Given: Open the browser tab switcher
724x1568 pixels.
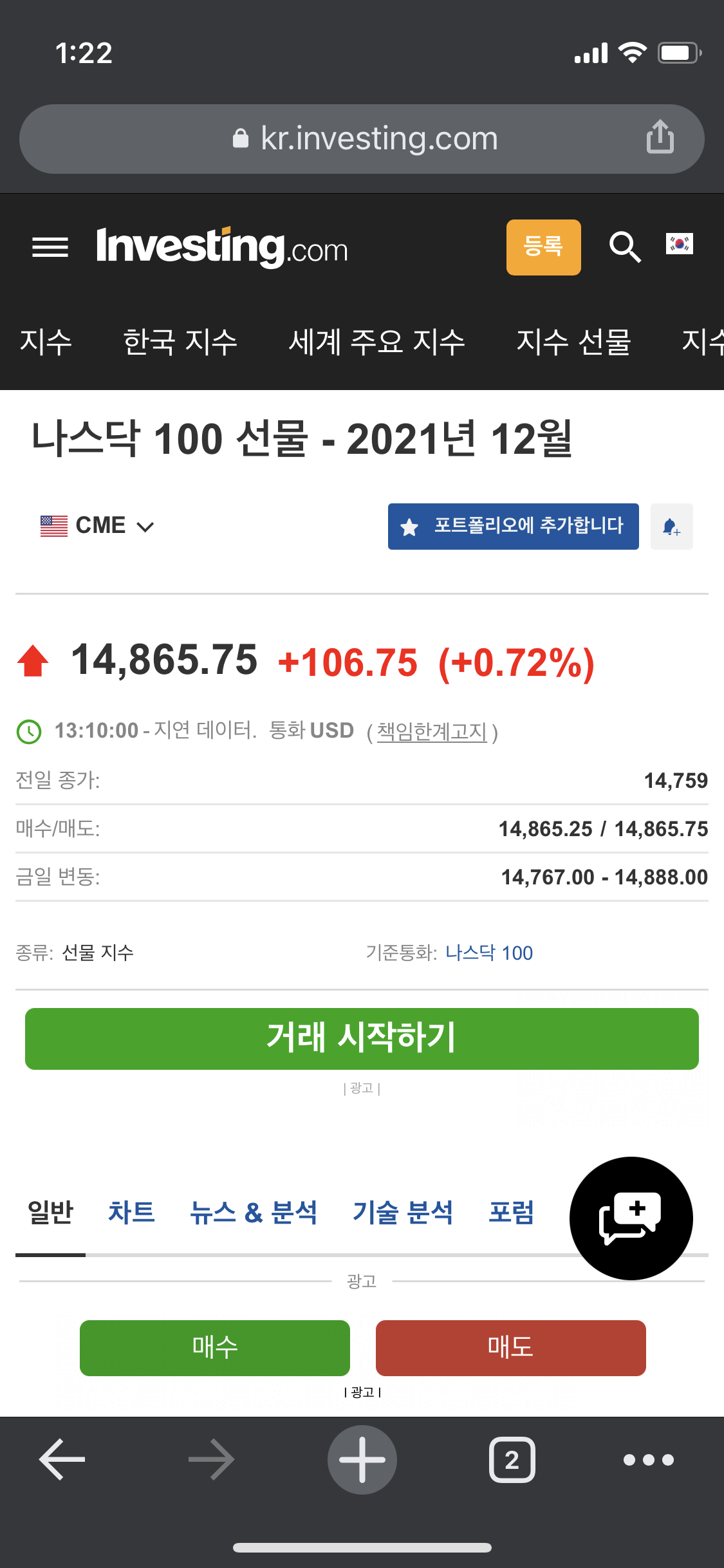Looking at the screenshot, I should click(512, 1460).
